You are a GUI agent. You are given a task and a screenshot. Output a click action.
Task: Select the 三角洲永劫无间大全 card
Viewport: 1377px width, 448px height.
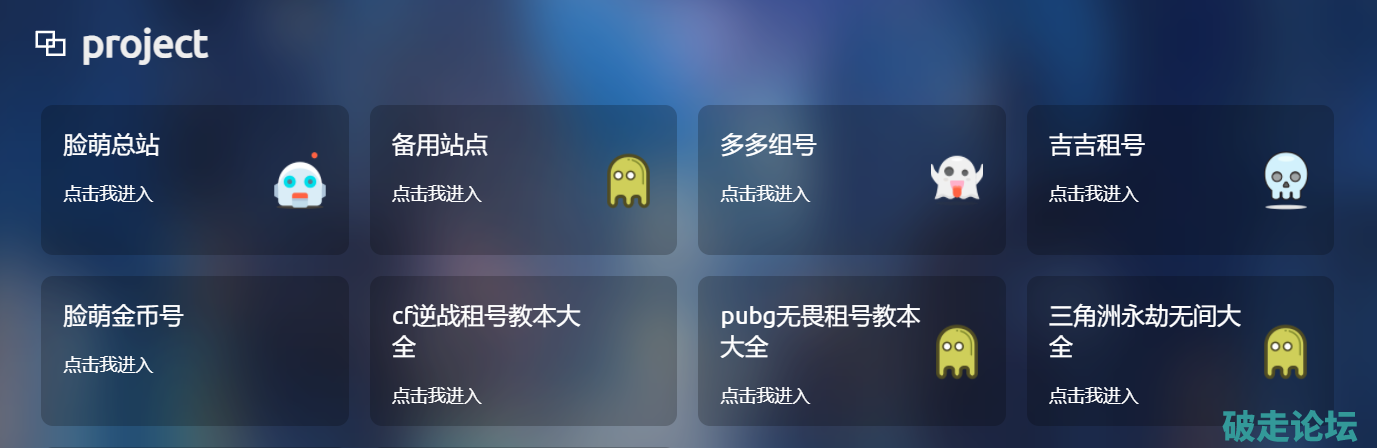tap(1180, 350)
